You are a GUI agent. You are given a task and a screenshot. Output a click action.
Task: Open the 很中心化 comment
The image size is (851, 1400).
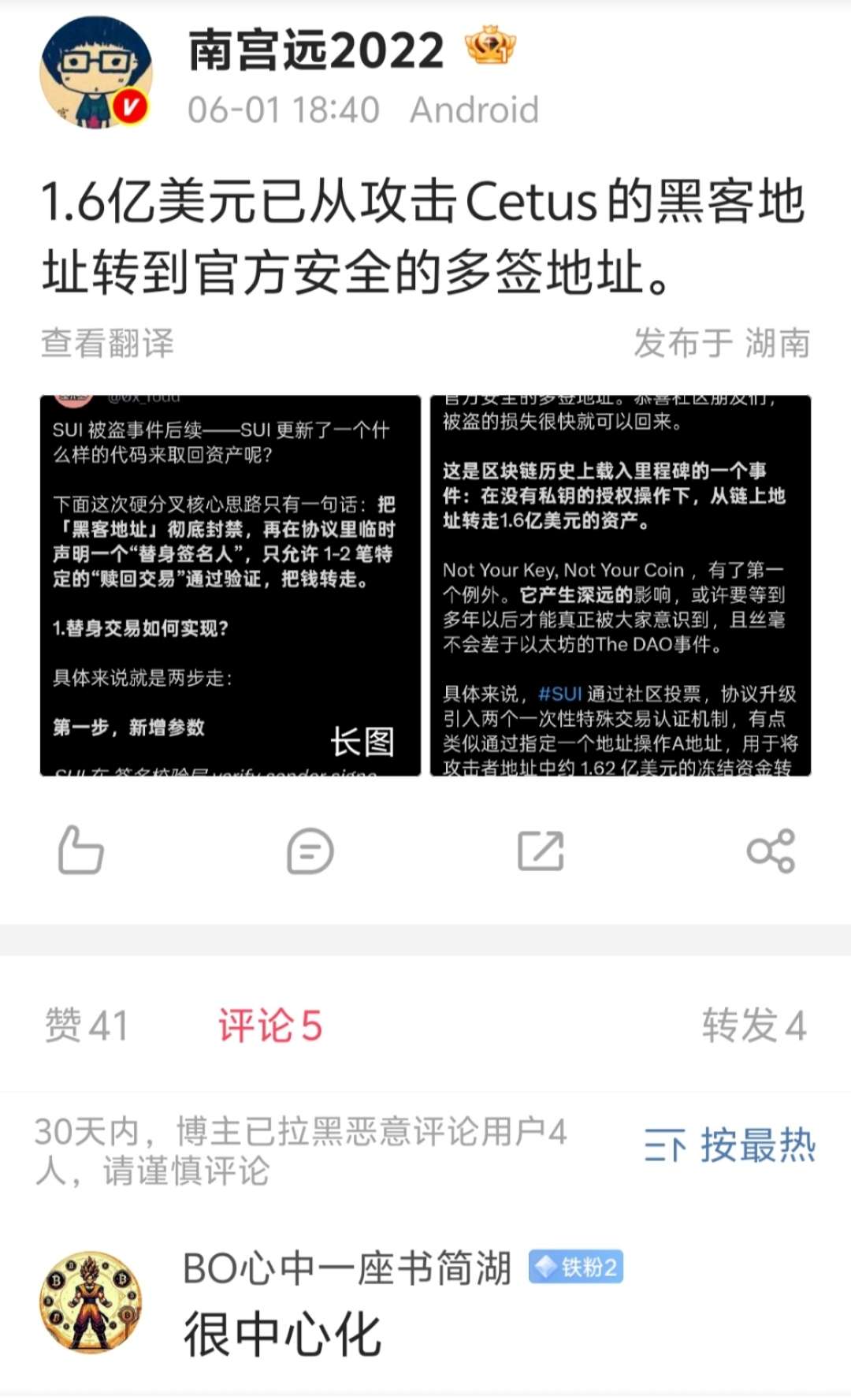click(x=283, y=1335)
